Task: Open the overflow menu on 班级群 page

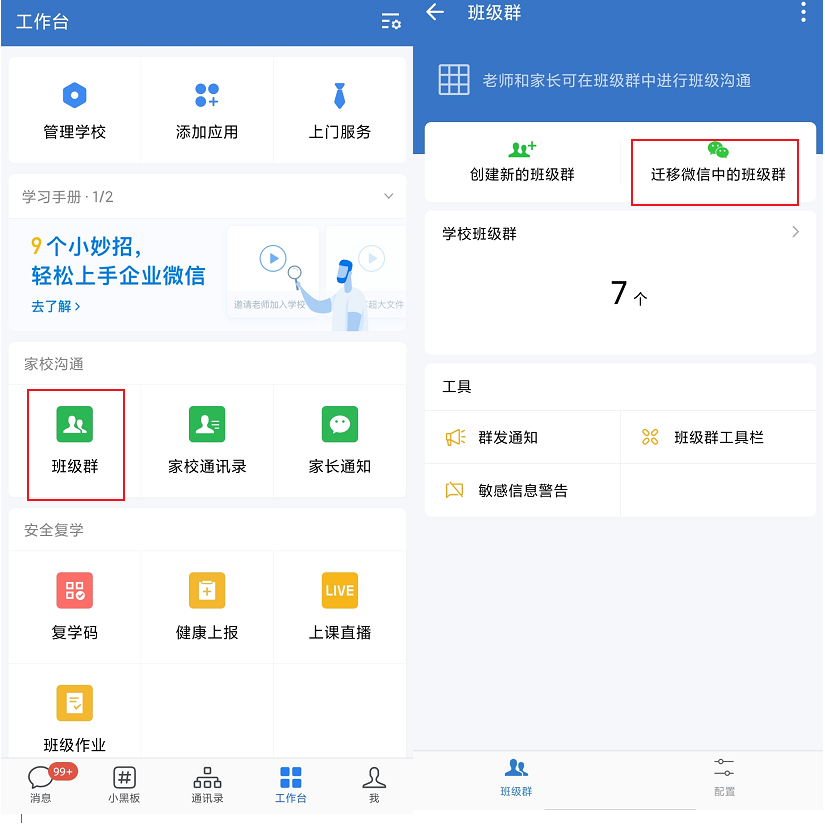Action: pos(803,12)
